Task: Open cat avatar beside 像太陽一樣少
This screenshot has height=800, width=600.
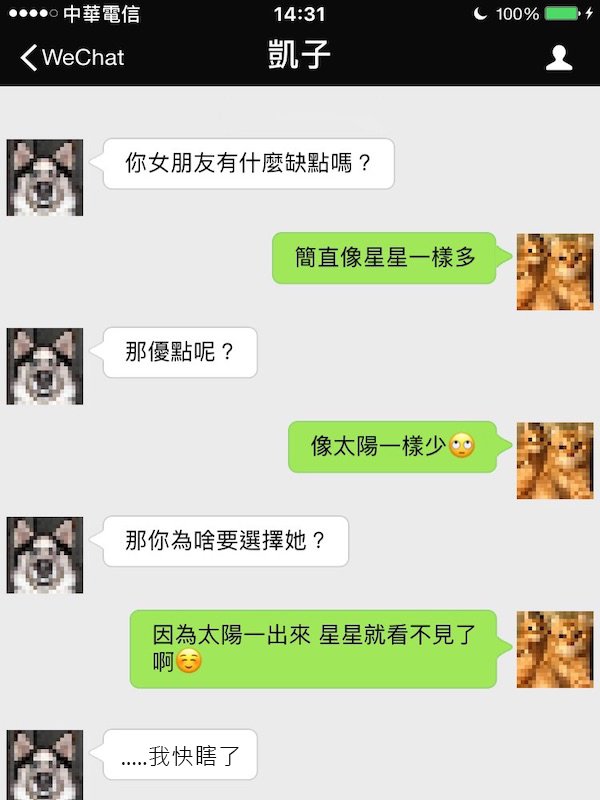Action: click(554, 461)
